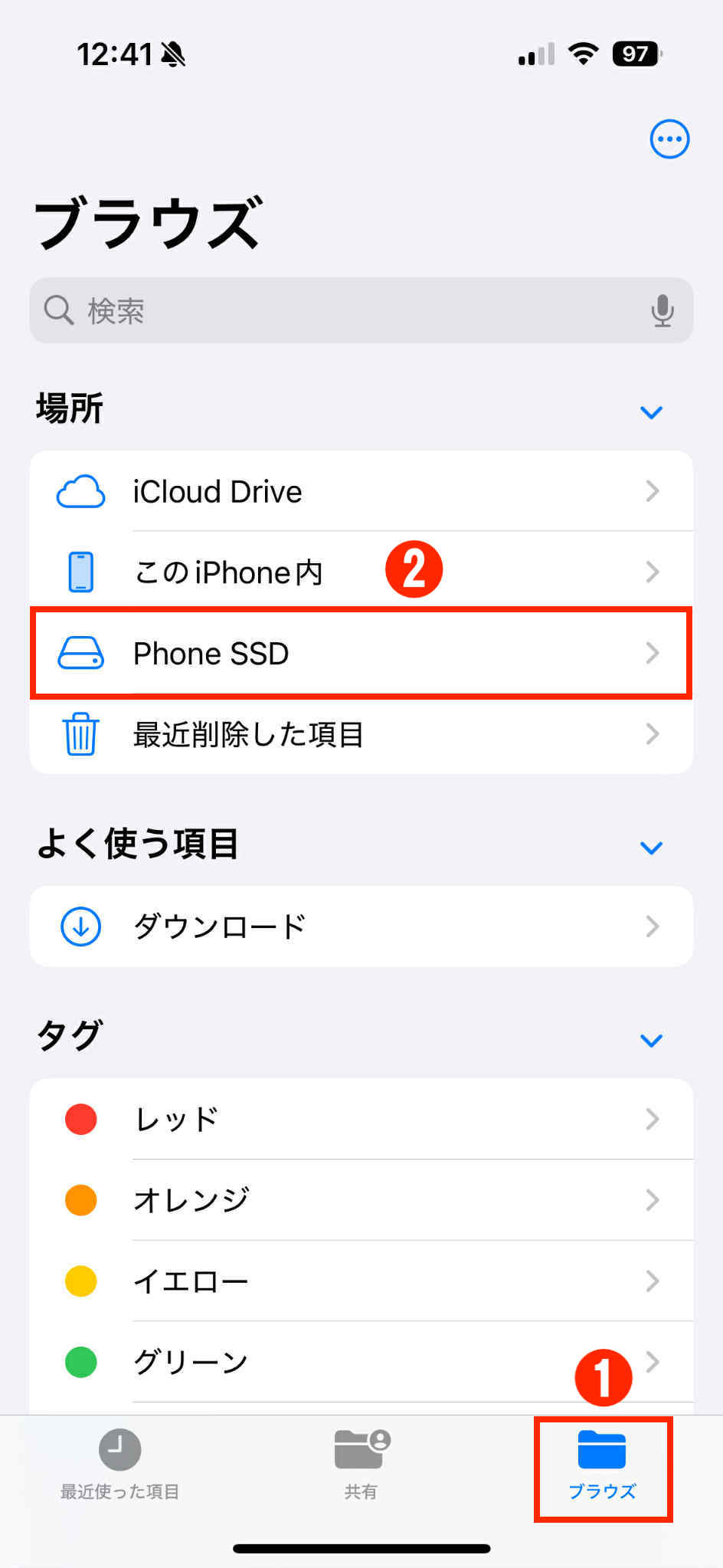Open iCloud Drive
This screenshot has height=1568, width=723.
[361, 491]
